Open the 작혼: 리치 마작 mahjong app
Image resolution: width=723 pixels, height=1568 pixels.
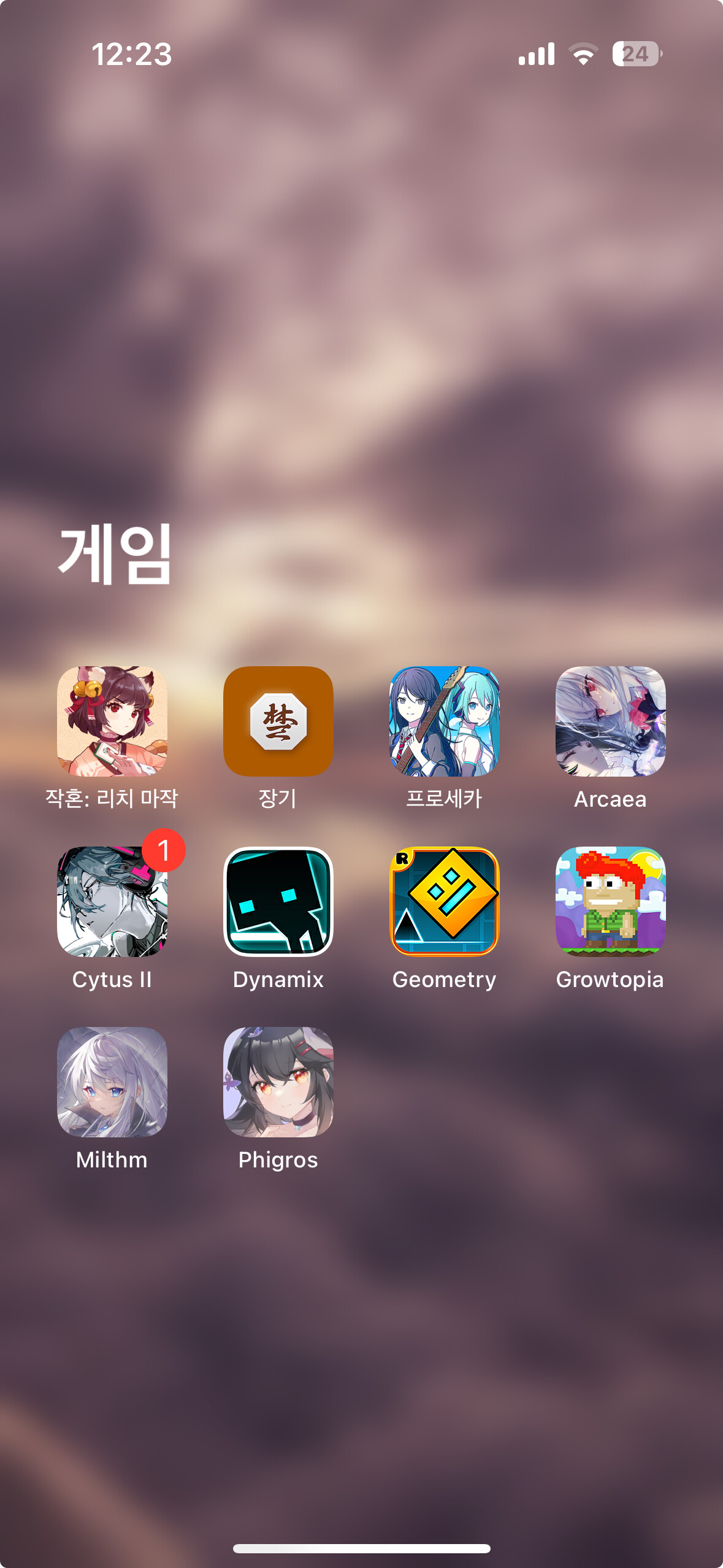(112, 721)
